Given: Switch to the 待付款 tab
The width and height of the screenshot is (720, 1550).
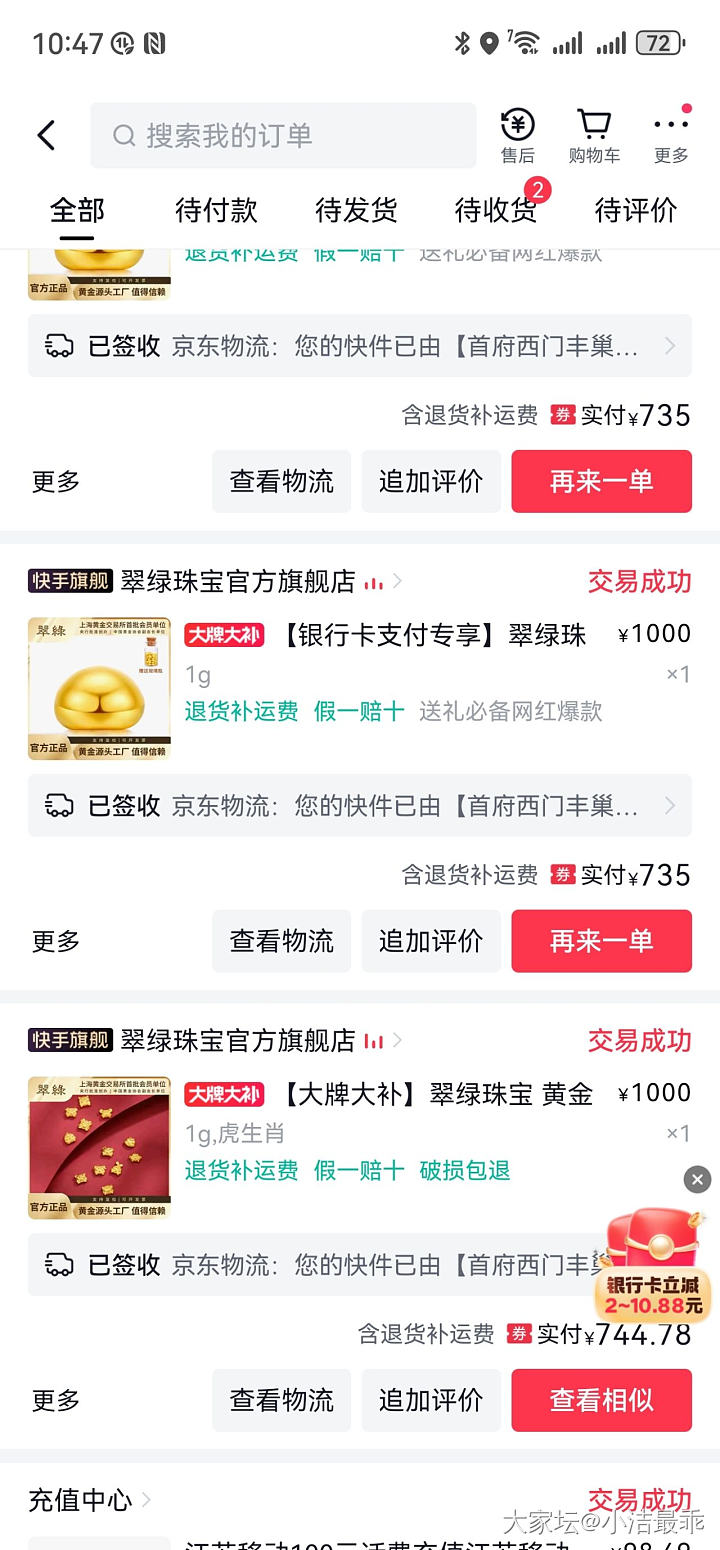Looking at the screenshot, I should [x=216, y=210].
